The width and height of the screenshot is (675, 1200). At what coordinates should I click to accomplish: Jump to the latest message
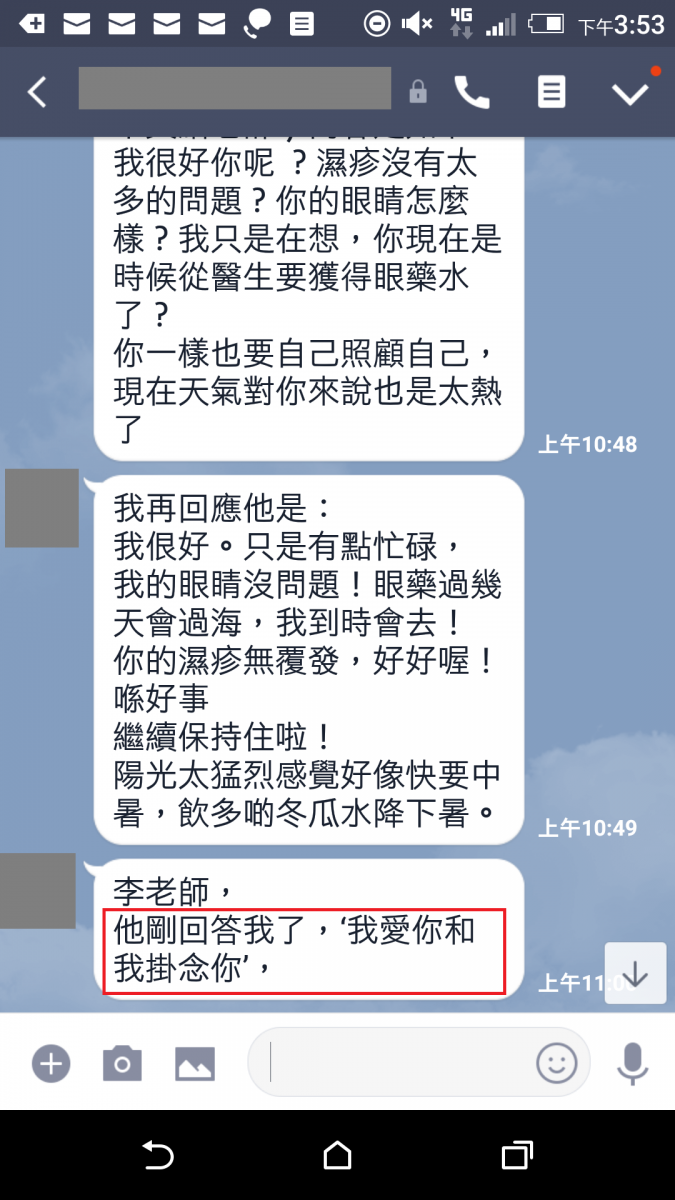coord(635,973)
